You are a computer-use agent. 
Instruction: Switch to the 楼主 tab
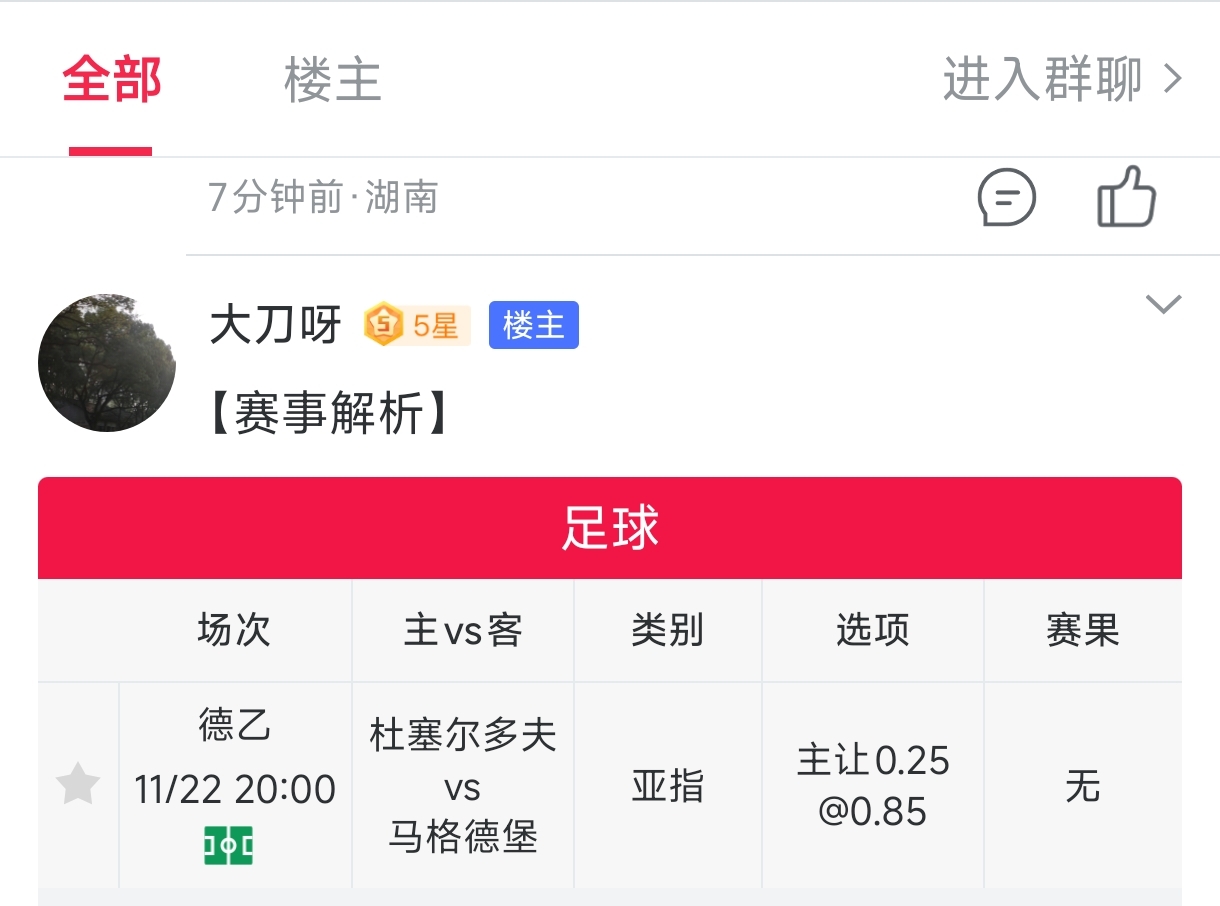[x=332, y=80]
